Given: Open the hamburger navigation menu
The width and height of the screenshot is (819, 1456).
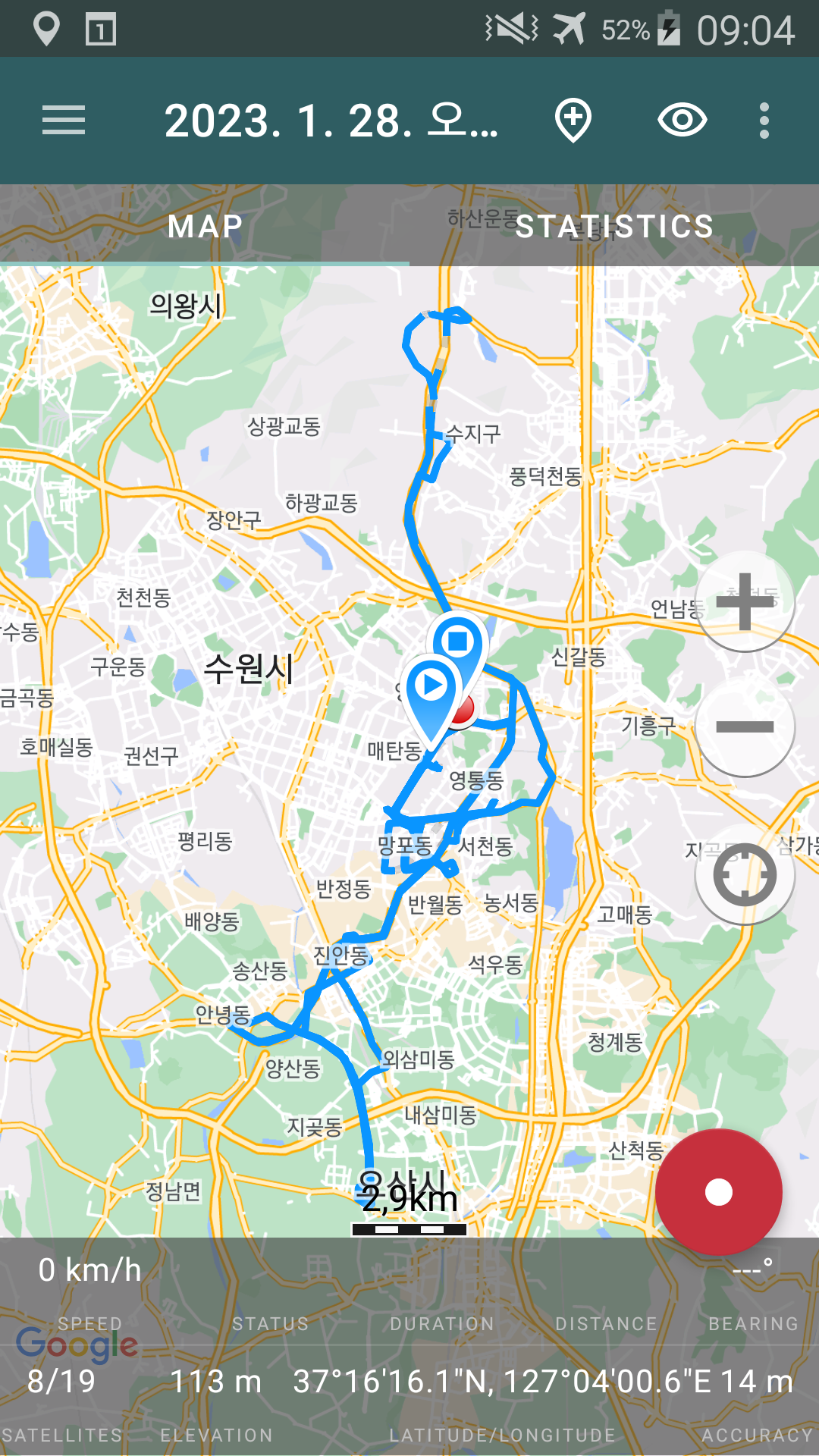Looking at the screenshot, I should pyautogui.click(x=64, y=121).
